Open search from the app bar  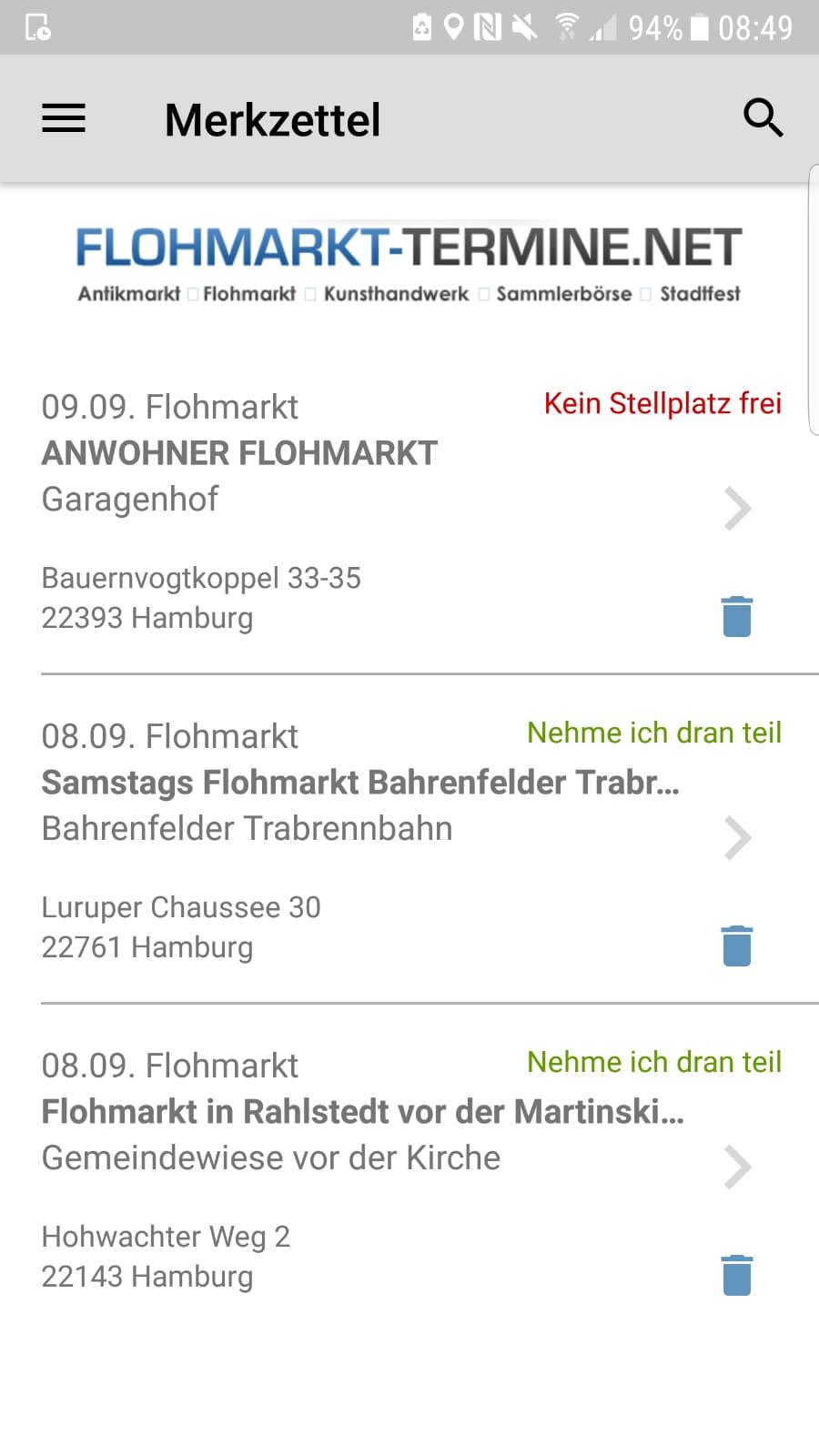(763, 118)
